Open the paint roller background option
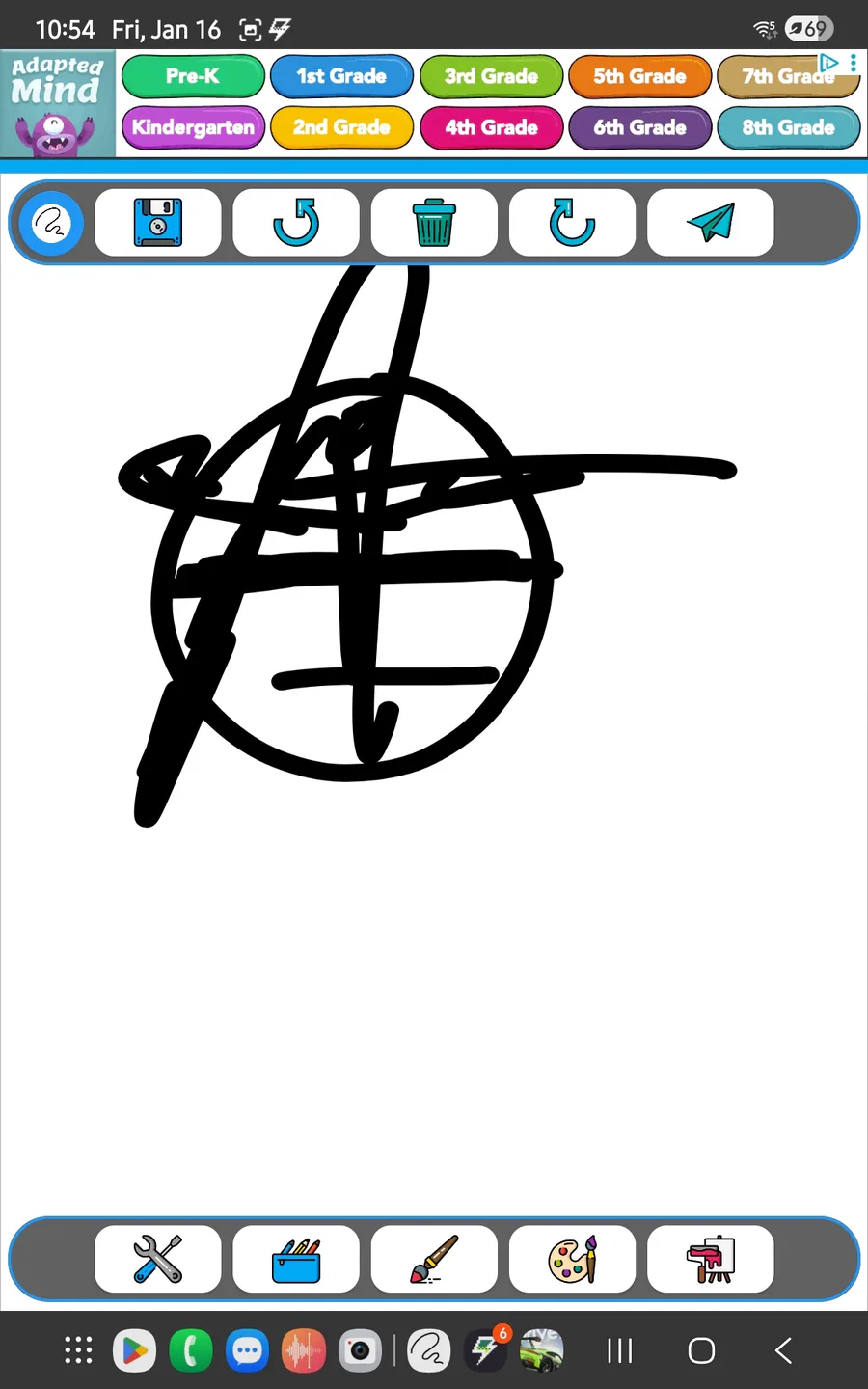 coord(710,1259)
